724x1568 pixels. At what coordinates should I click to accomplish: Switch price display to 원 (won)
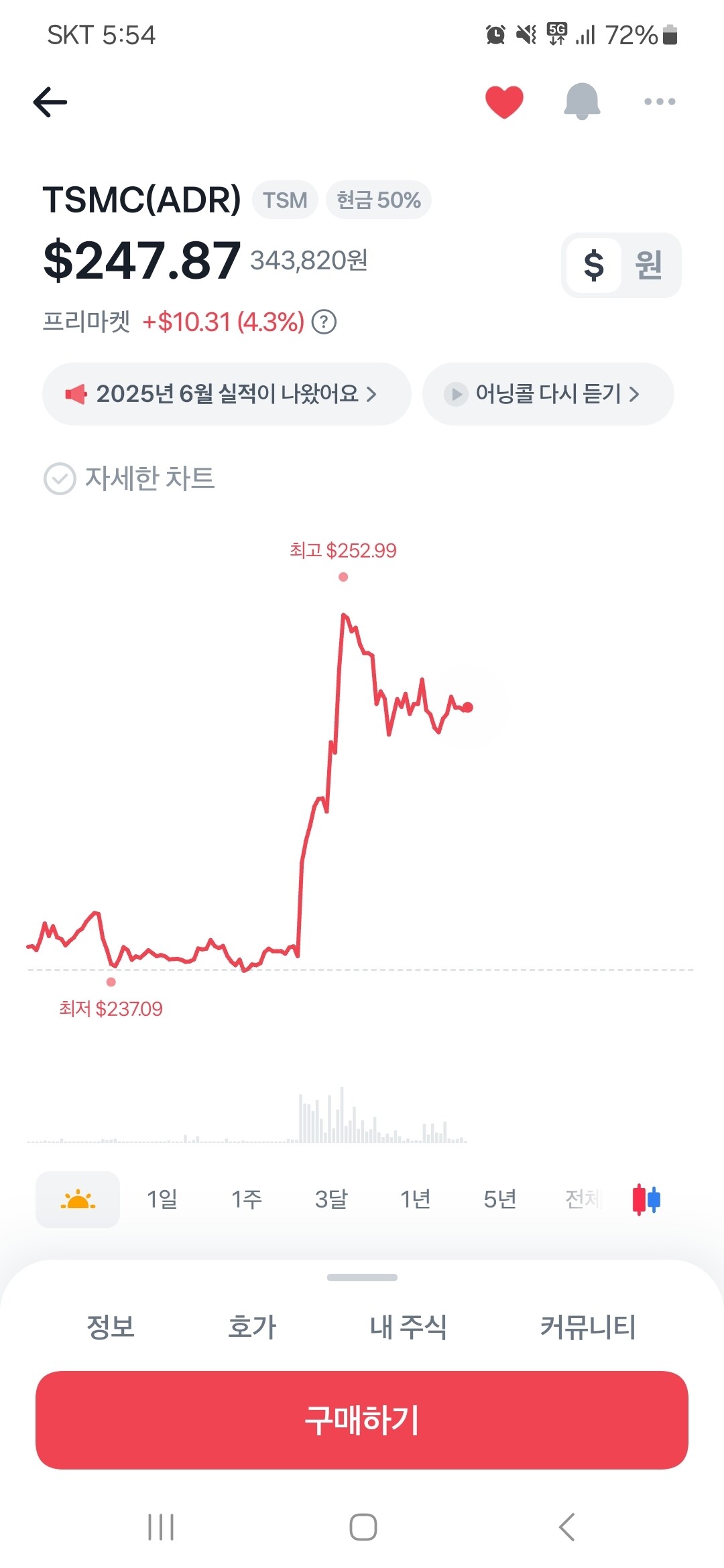tap(648, 265)
